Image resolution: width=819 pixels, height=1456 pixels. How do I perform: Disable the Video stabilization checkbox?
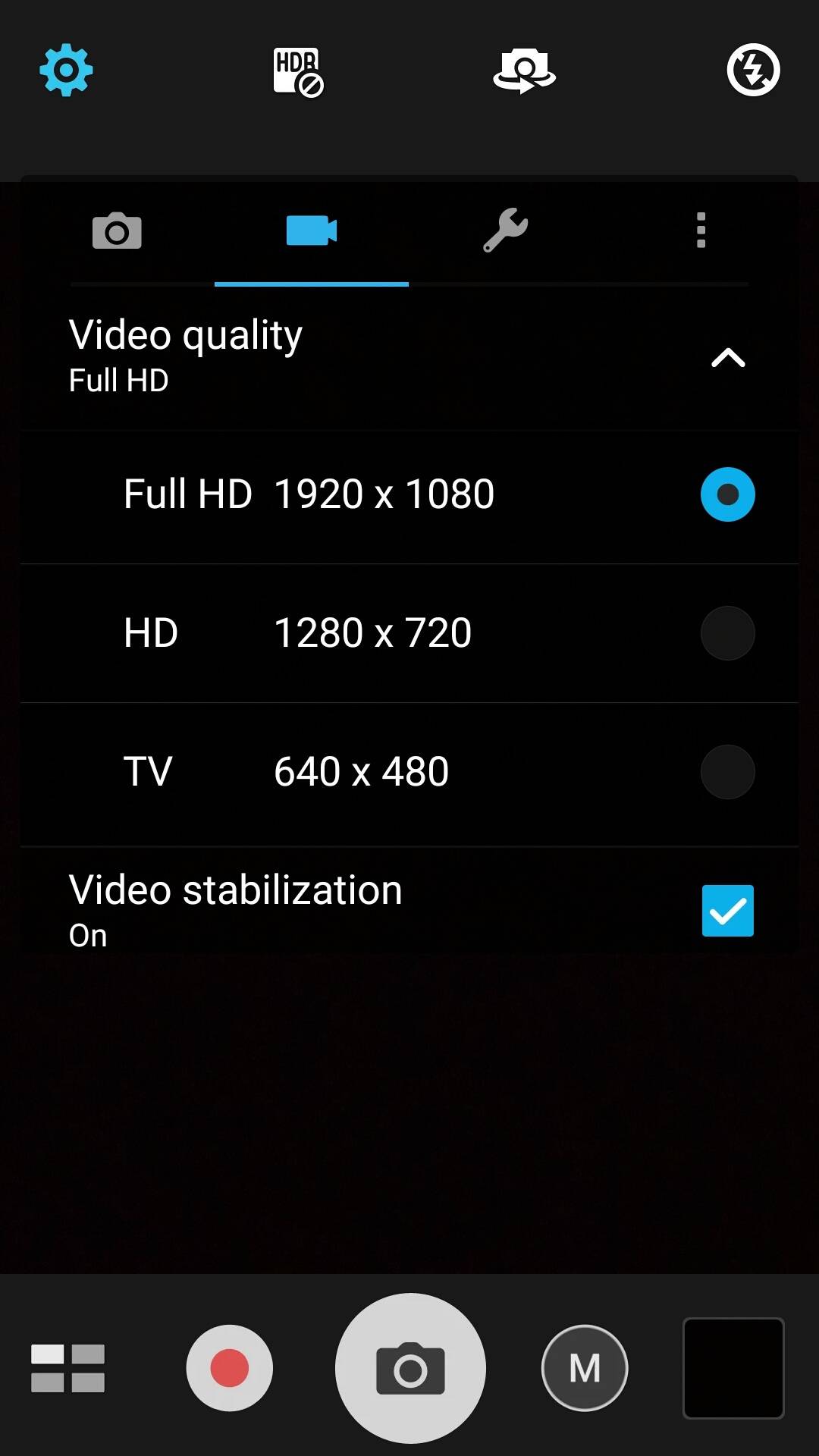point(728,911)
